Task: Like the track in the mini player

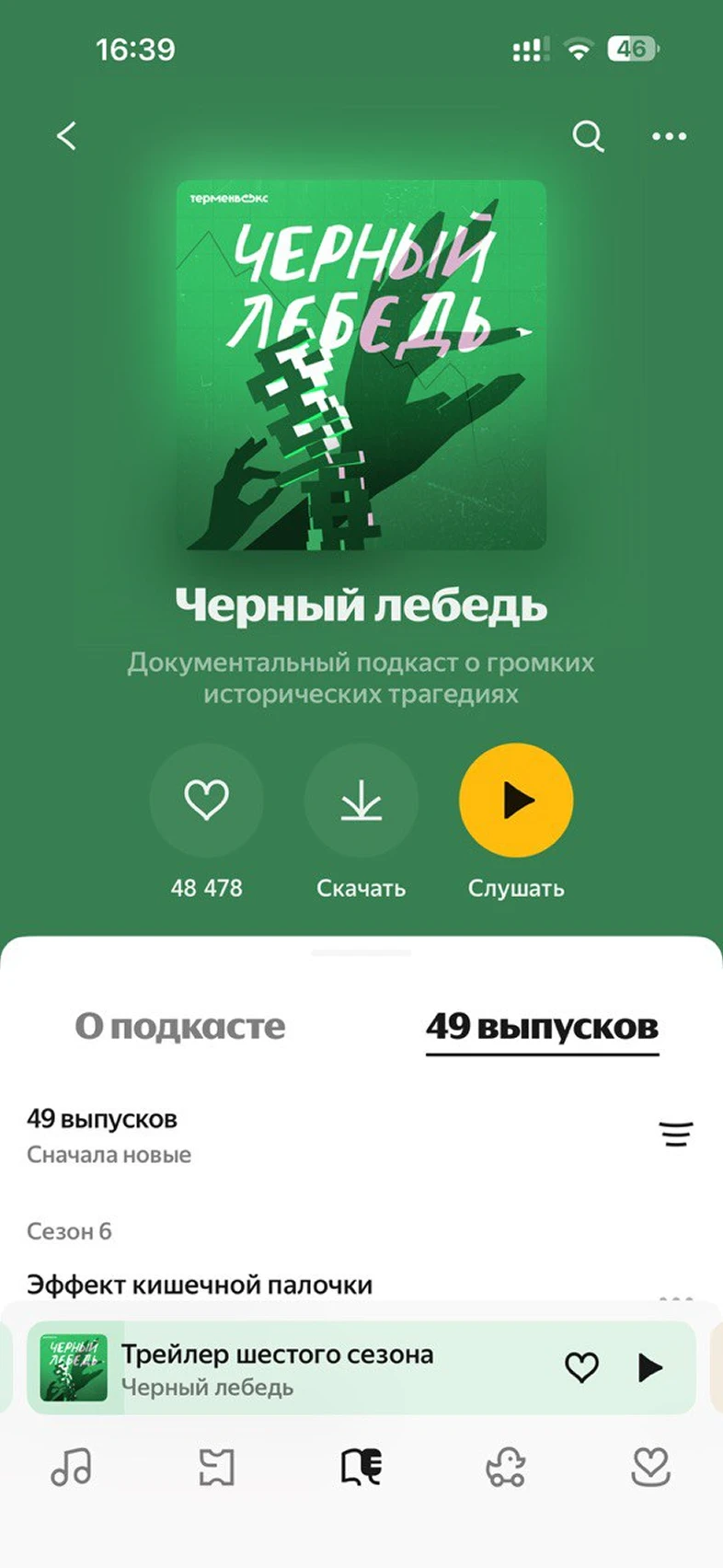Action: pos(581,1367)
